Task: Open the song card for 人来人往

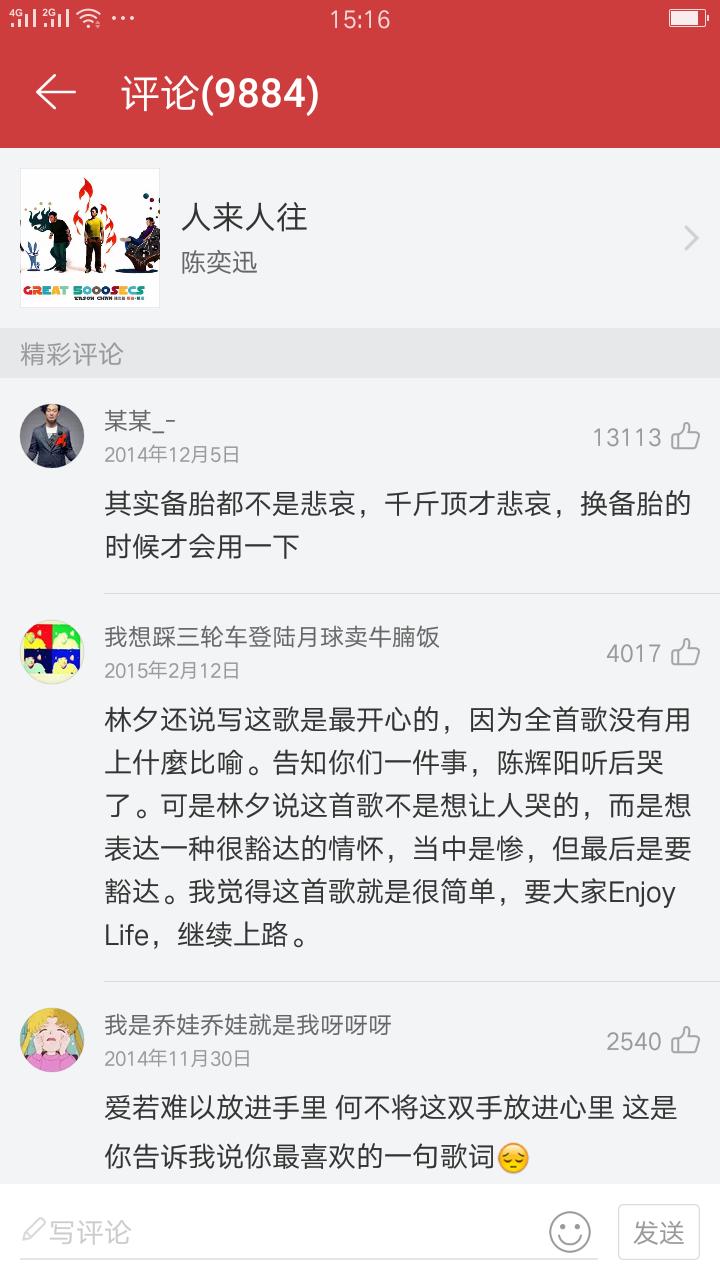Action: [360, 237]
